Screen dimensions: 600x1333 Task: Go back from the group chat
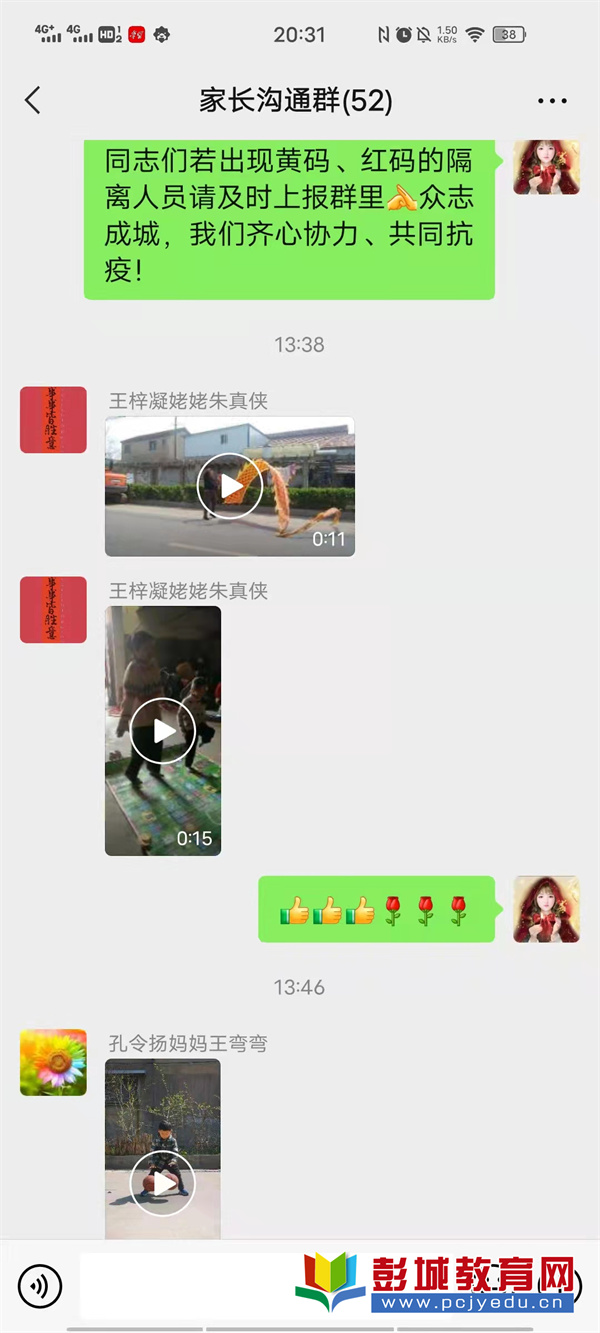coord(33,100)
